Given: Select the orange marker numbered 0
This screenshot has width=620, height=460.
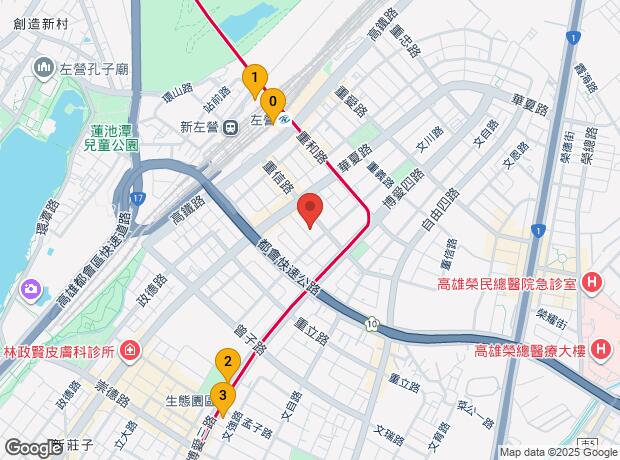Looking at the screenshot, I should 272,102.
